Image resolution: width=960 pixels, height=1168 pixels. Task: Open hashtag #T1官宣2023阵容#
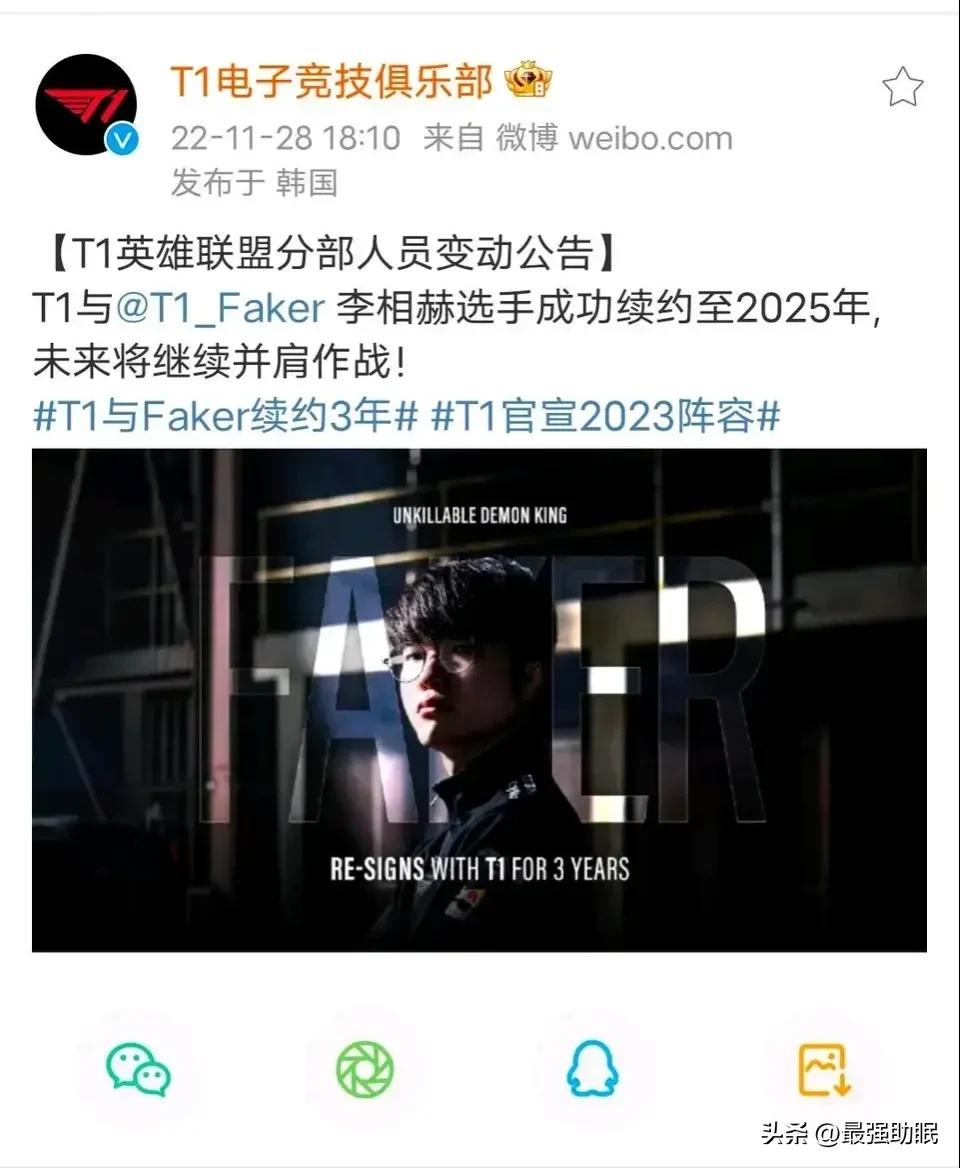point(604,415)
